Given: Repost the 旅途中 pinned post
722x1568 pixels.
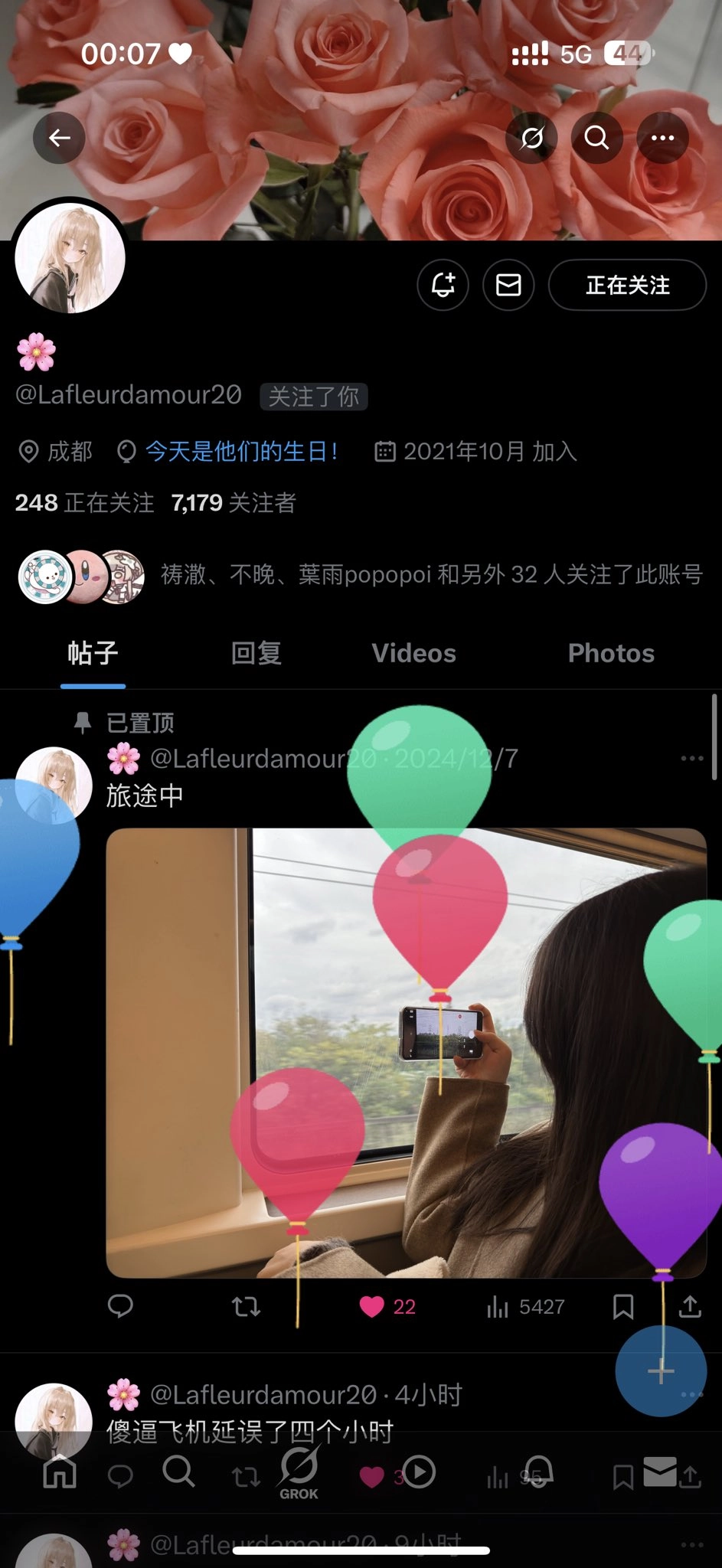Looking at the screenshot, I should [x=246, y=1306].
